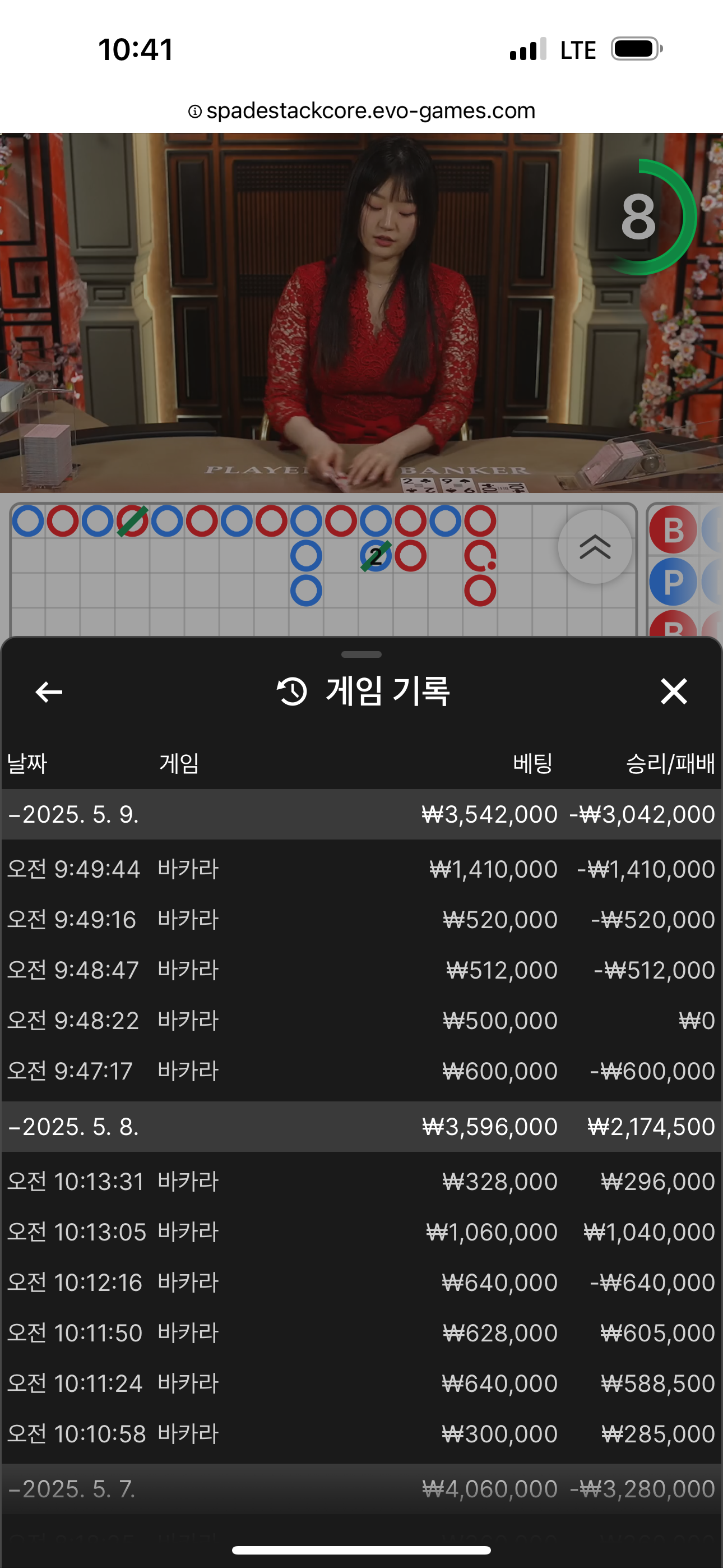View the 오전 9:48:47 game details
This screenshot has height=1568, width=723.
coord(361,970)
